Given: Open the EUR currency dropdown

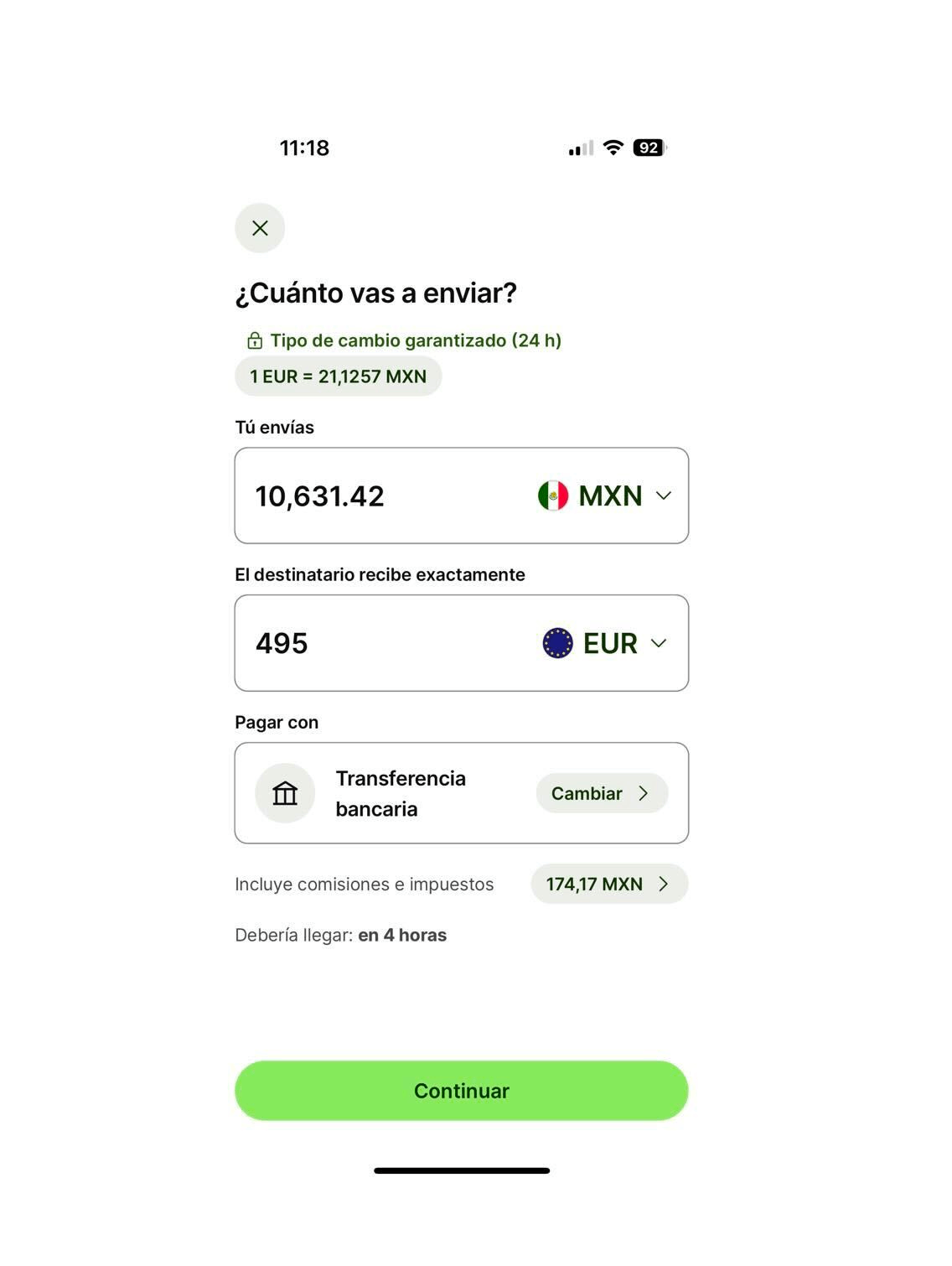Looking at the screenshot, I should [660, 643].
